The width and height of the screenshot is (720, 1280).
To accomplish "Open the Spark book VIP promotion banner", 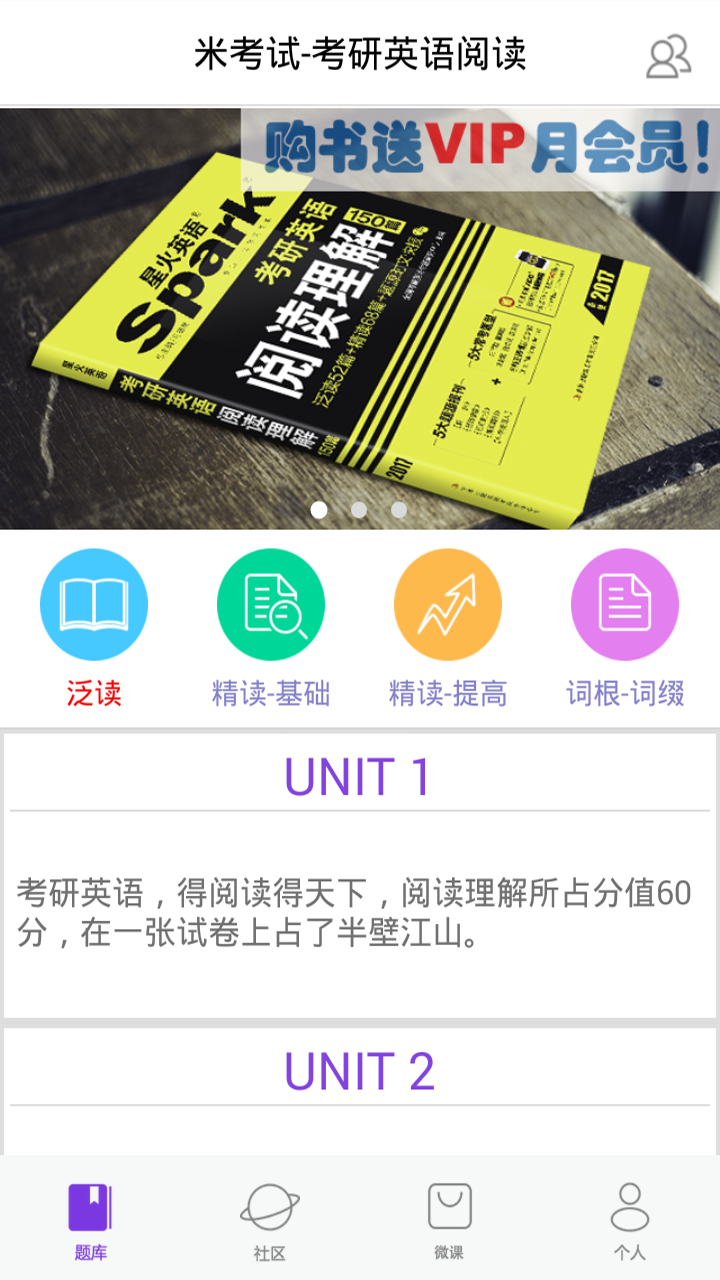I will click(360, 320).
